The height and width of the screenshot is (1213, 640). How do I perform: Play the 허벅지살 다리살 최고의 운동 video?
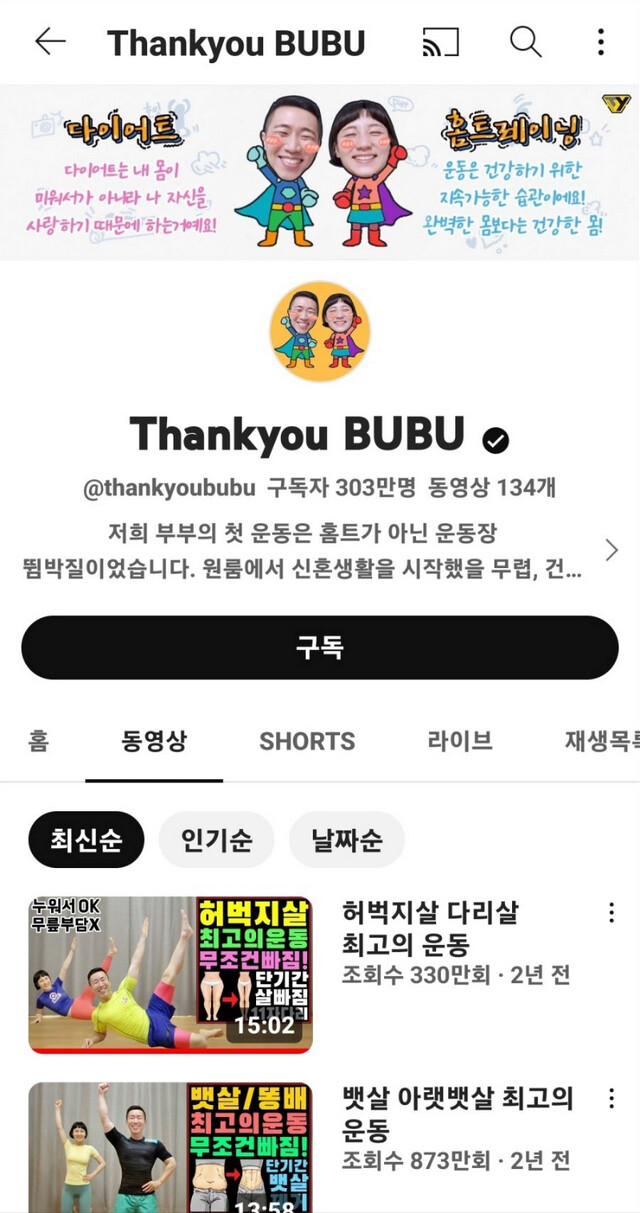tap(170, 974)
